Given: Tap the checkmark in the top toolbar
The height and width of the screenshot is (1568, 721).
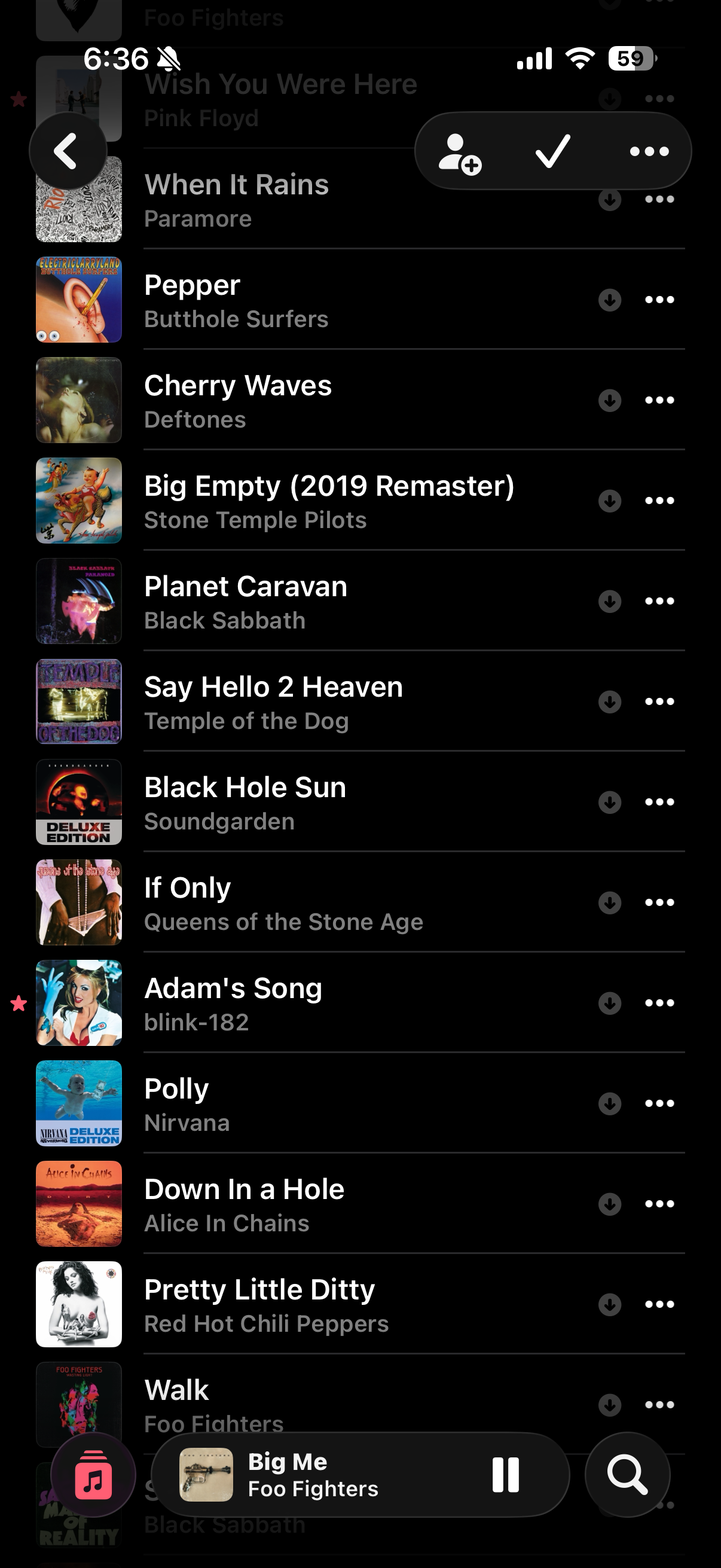Looking at the screenshot, I should pyautogui.click(x=552, y=151).
